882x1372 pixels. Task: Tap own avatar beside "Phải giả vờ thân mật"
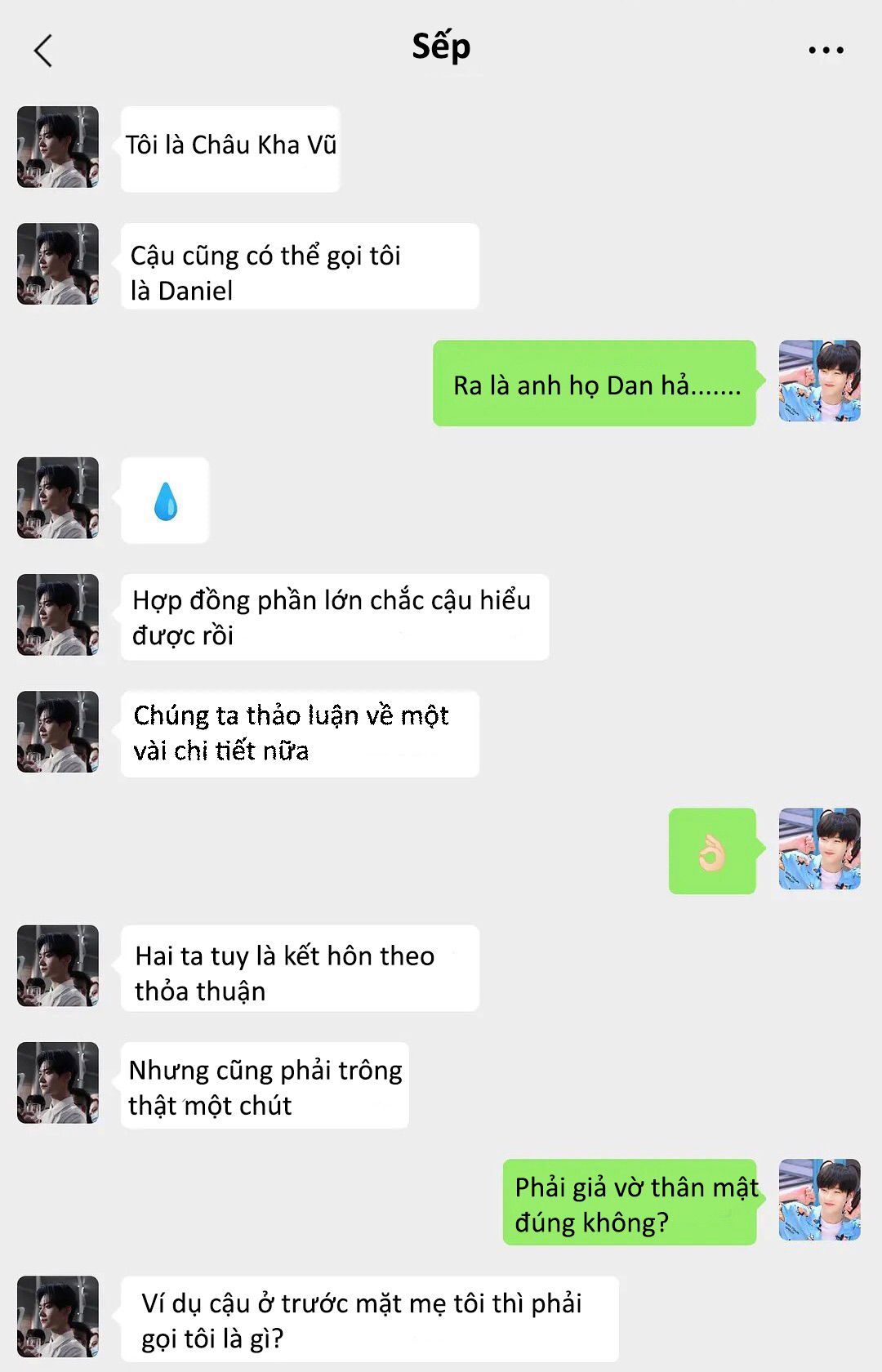click(819, 1200)
